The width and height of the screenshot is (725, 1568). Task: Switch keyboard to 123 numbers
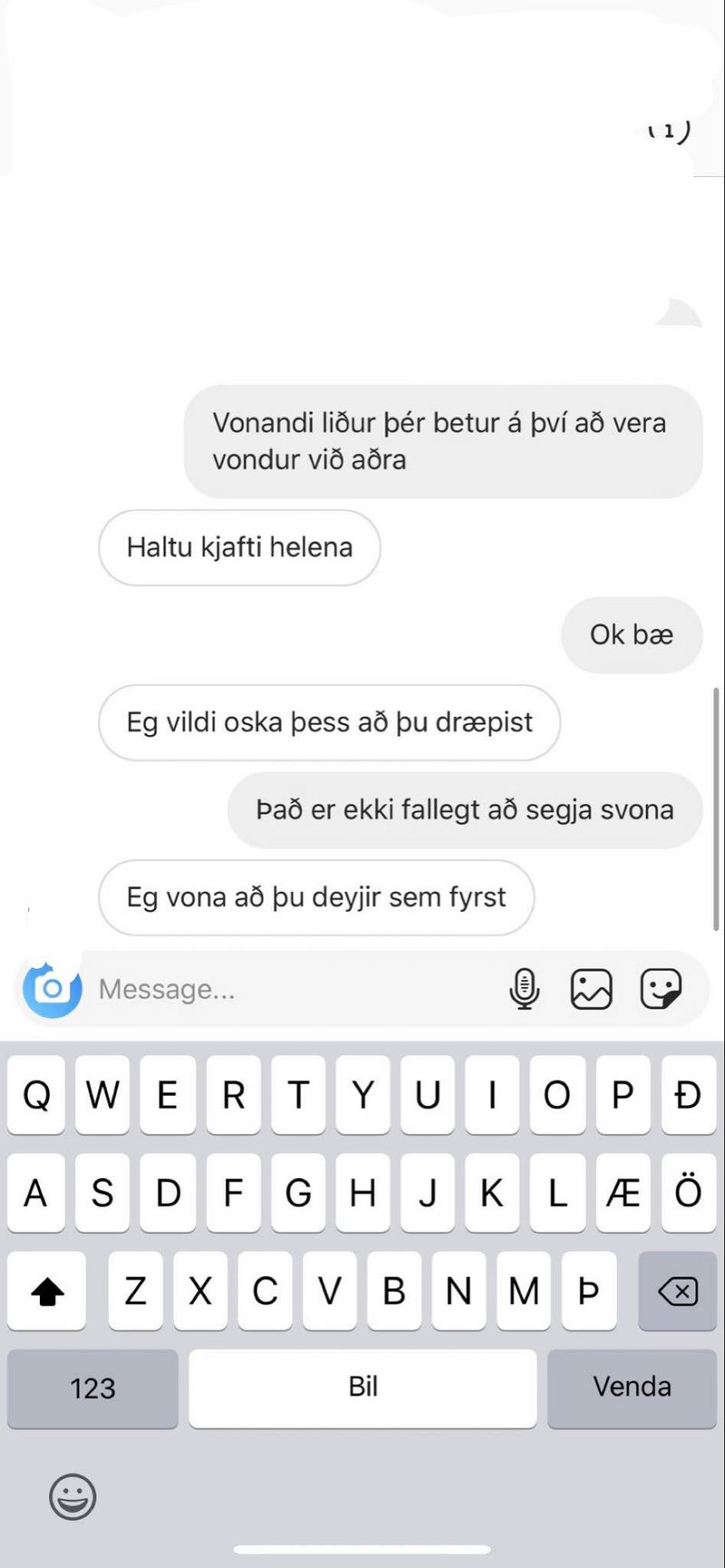click(92, 1388)
